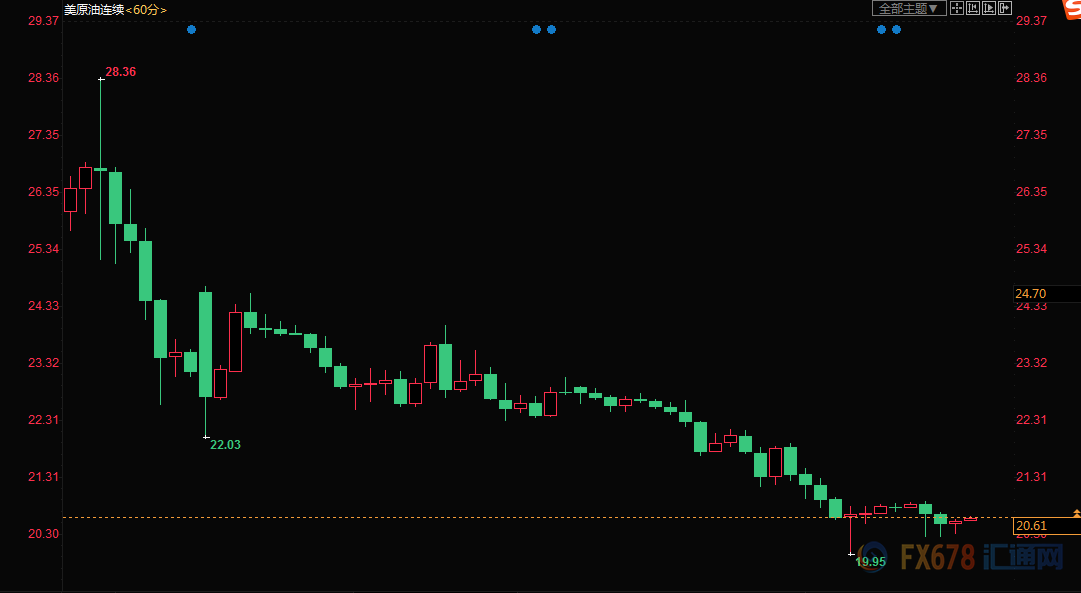
Task: Change the 60分 chart period selector
Action: coord(145,9)
